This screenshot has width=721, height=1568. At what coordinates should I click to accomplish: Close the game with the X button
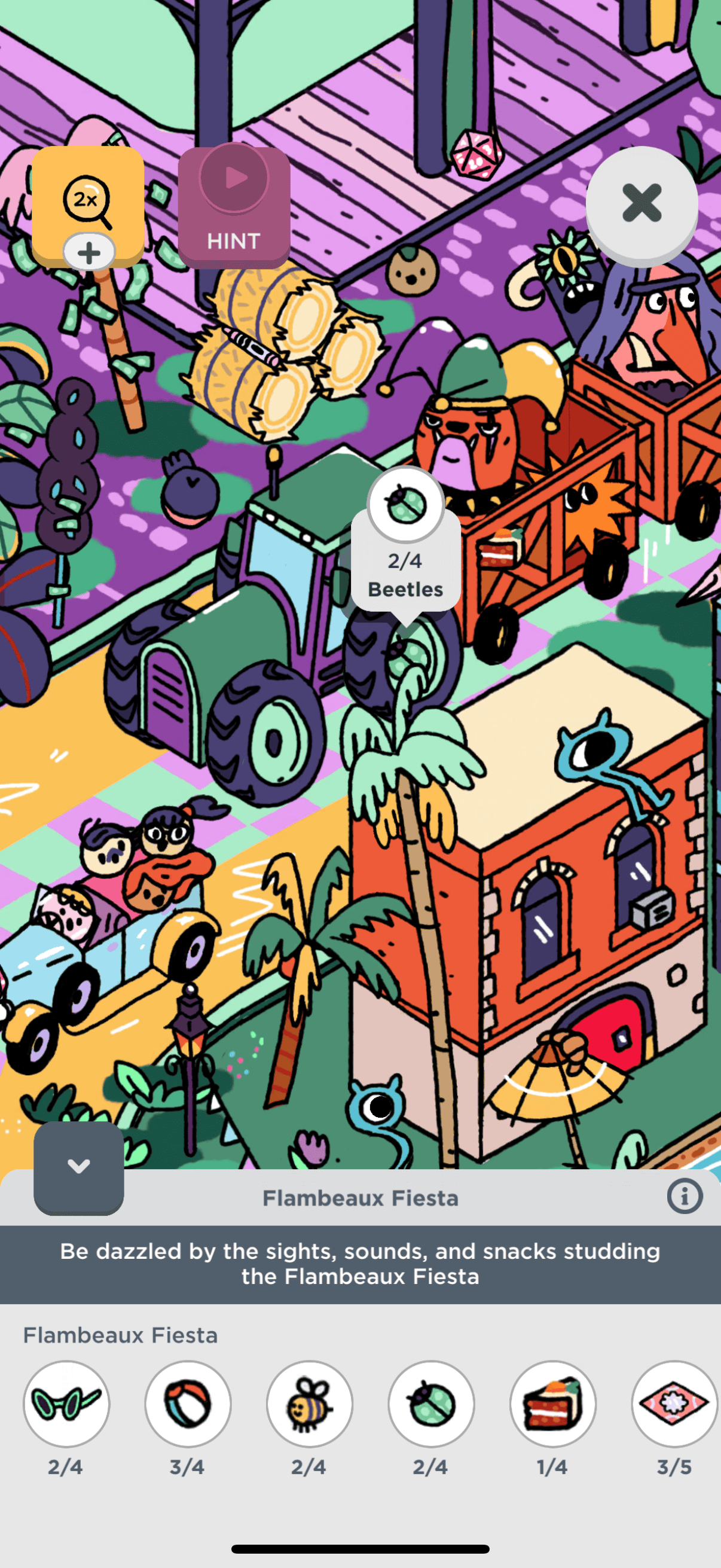[x=641, y=203]
